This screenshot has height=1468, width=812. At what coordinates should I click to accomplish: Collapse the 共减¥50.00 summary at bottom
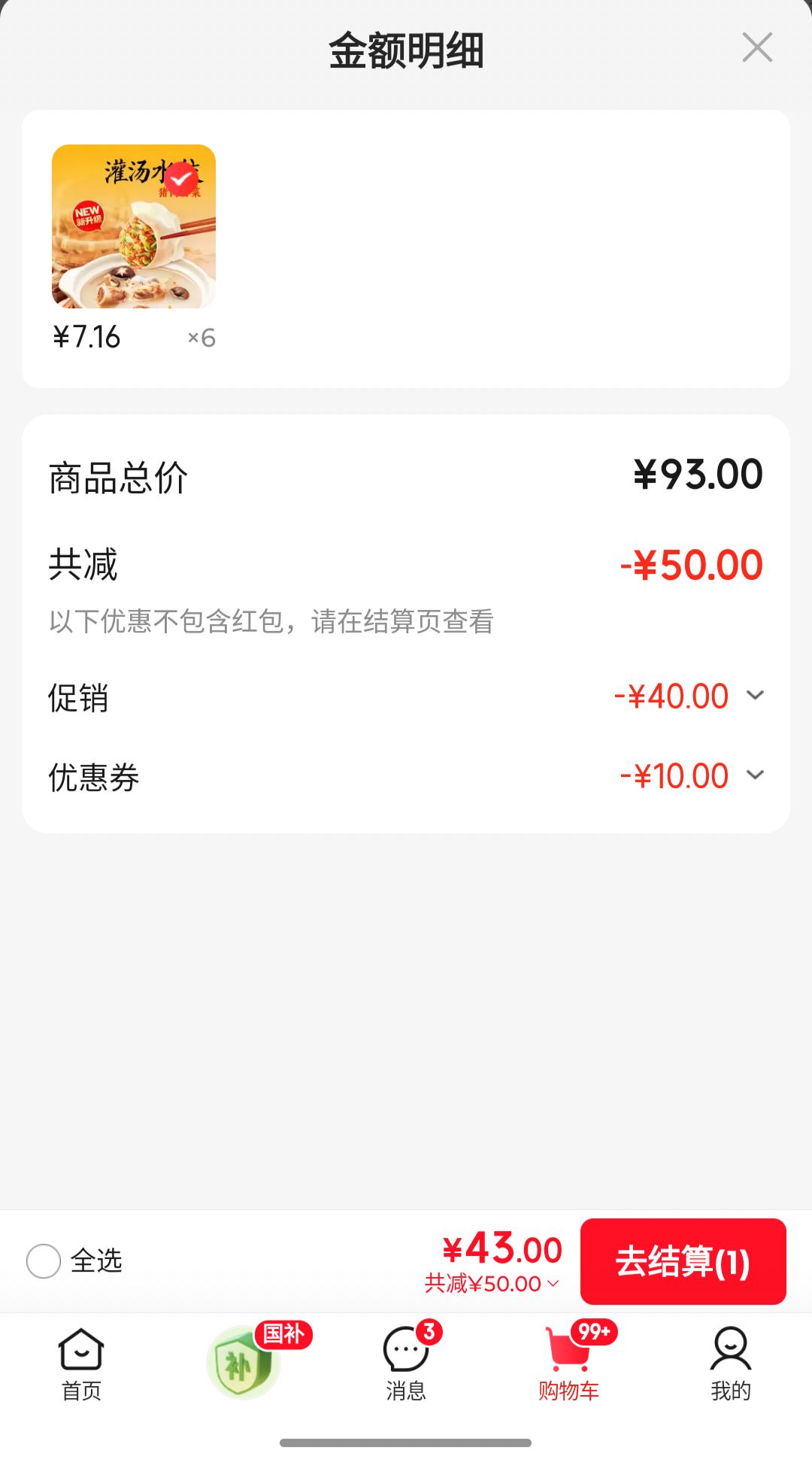pyautogui.click(x=492, y=1283)
